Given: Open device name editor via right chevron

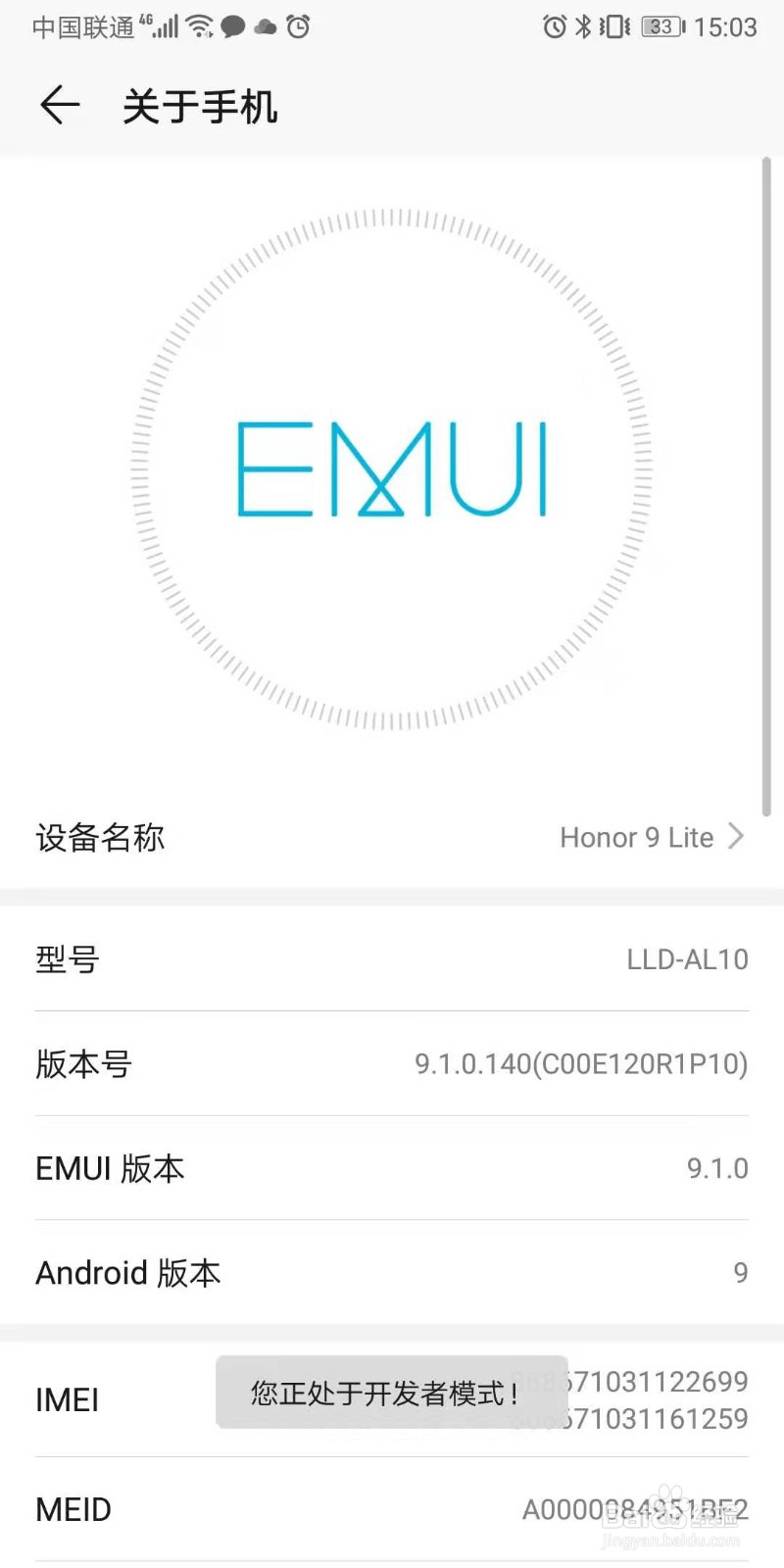Looking at the screenshot, I should (x=738, y=838).
